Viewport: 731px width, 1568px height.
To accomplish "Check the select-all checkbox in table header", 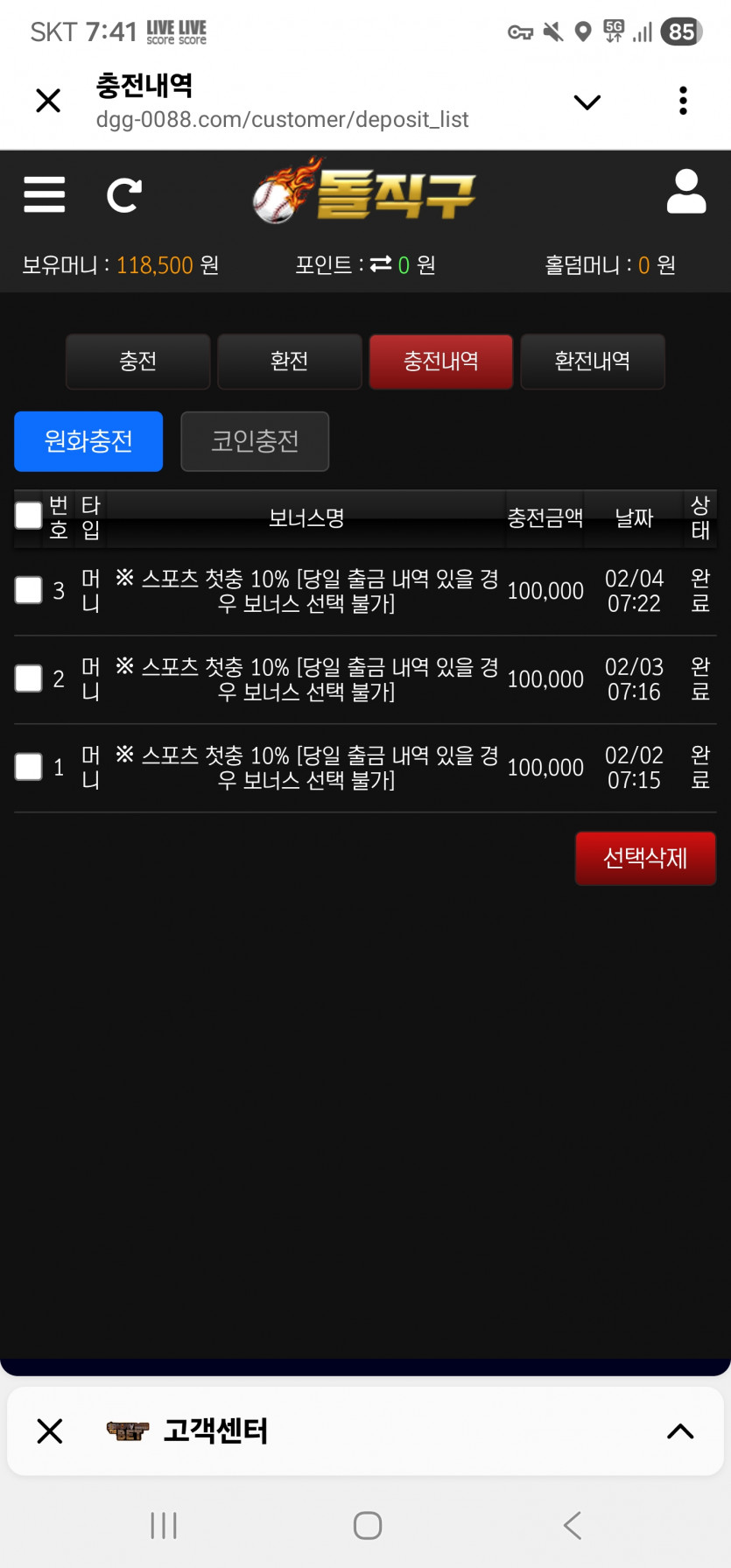I will (x=29, y=516).
